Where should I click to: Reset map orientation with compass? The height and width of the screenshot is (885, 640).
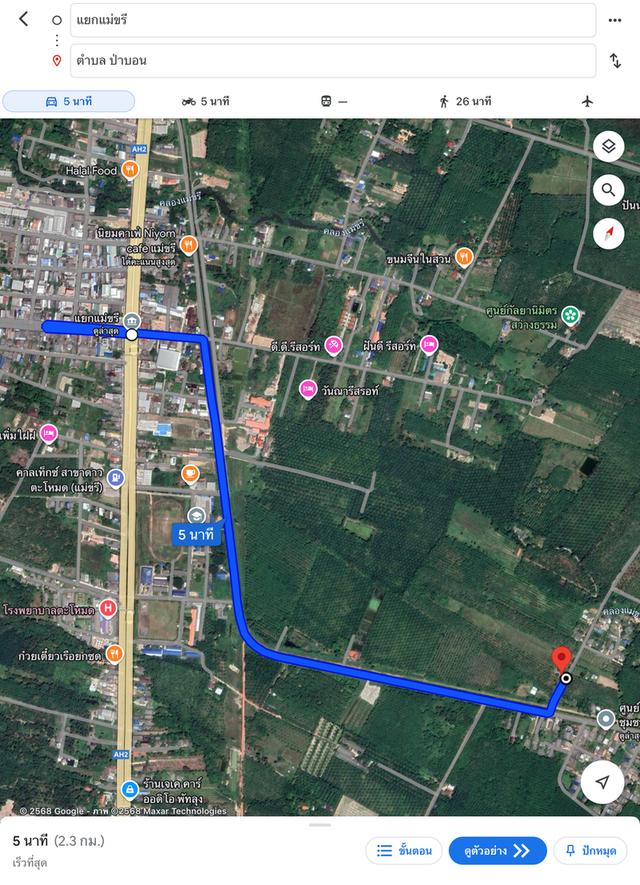coord(608,234)
